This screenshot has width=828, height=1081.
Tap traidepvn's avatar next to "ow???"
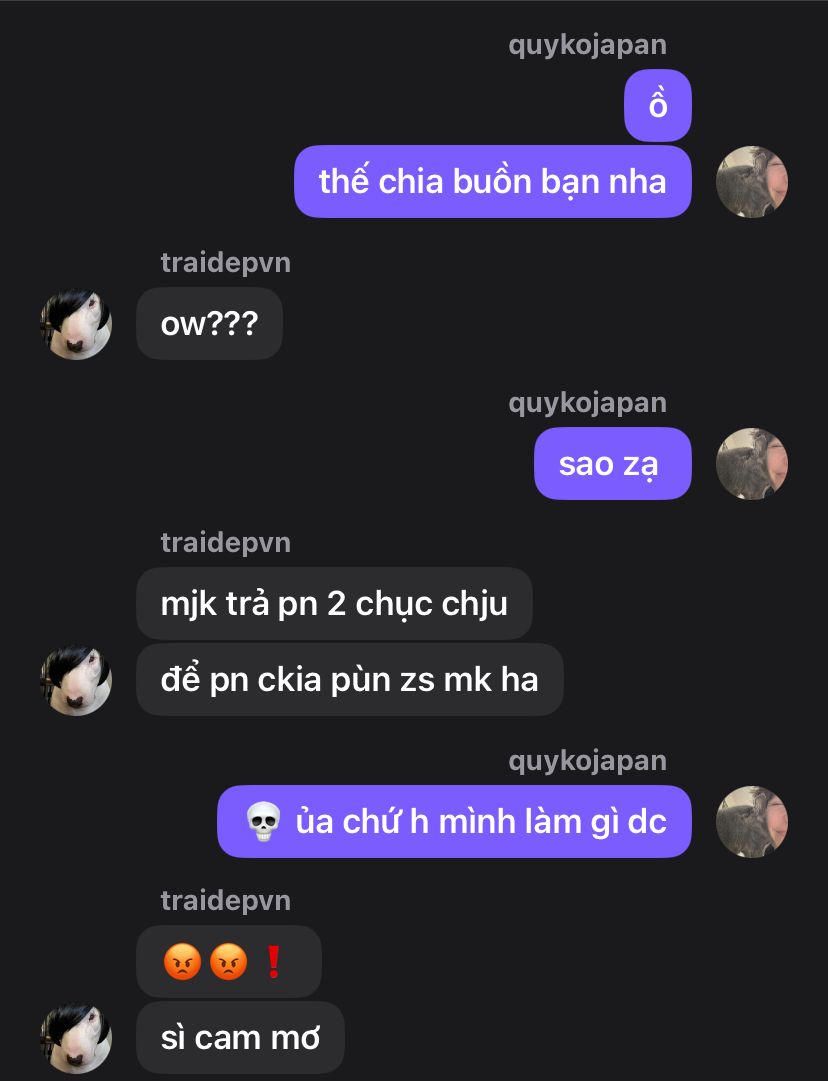click(x=76, y=324)
